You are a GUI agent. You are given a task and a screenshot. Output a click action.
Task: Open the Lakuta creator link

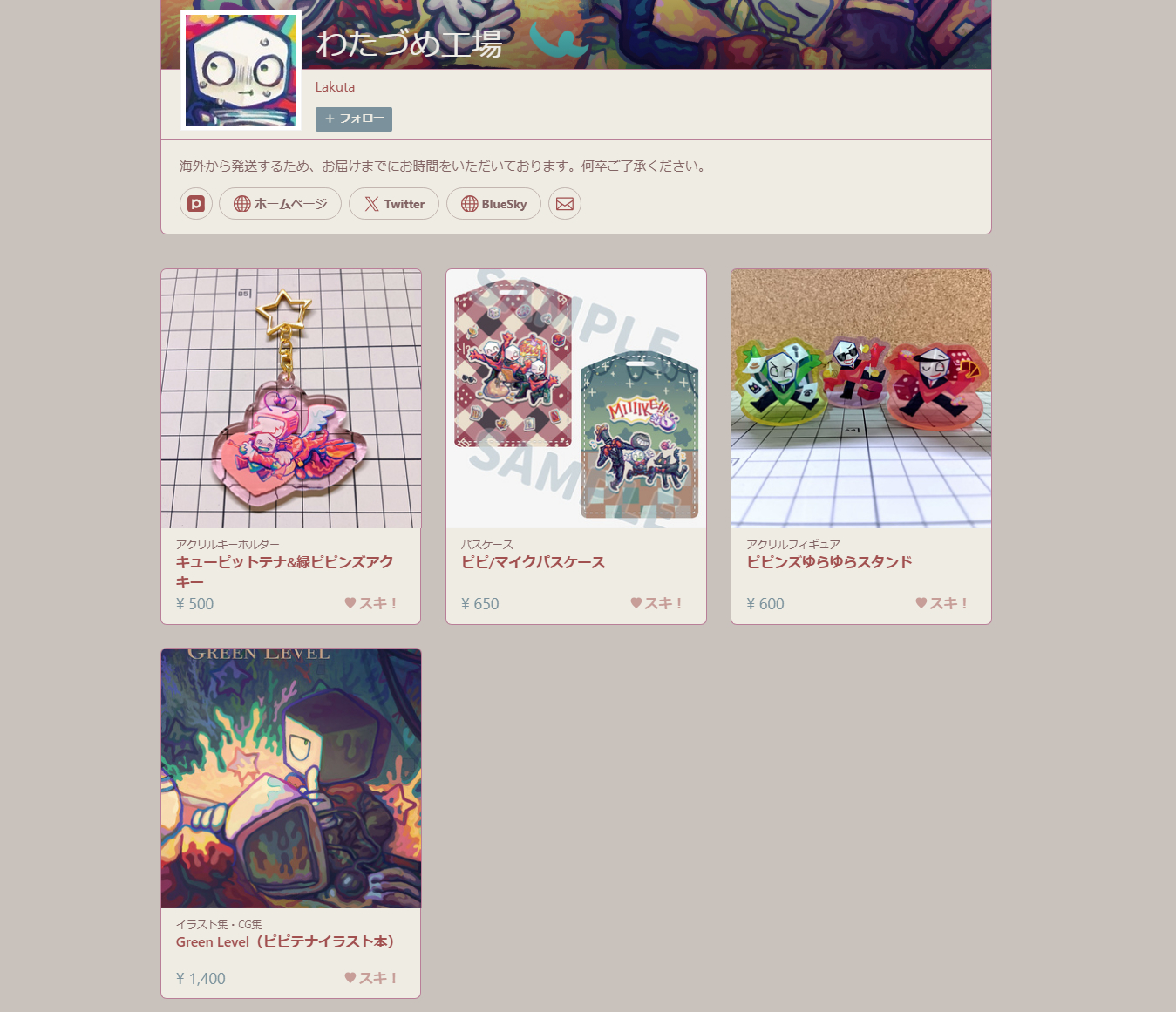(x=335, y=87)
